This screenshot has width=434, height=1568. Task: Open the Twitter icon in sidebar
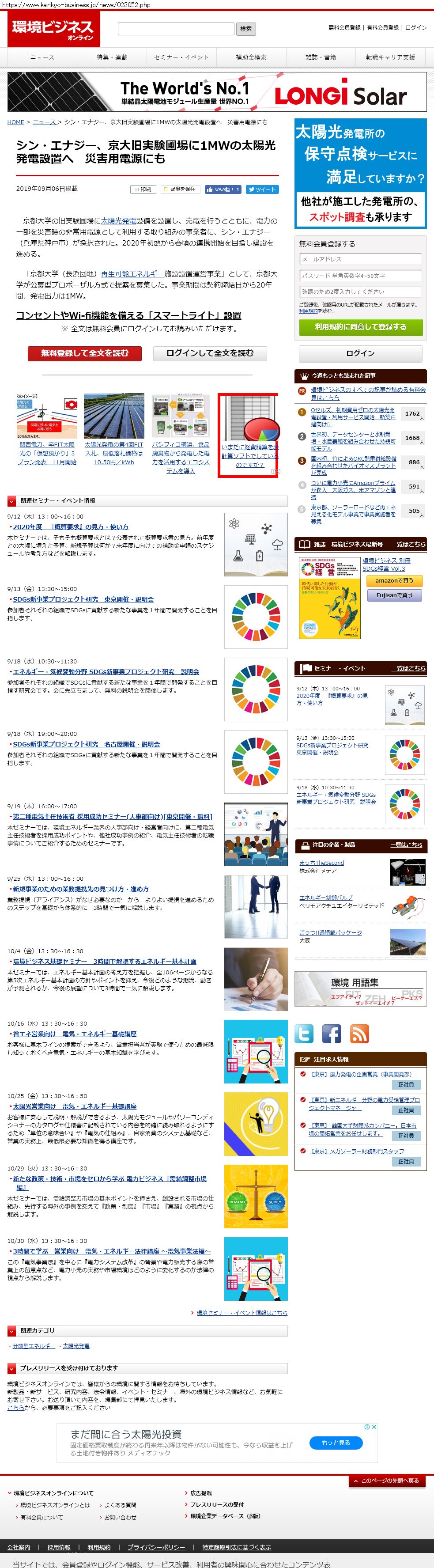coord(304,1034)
